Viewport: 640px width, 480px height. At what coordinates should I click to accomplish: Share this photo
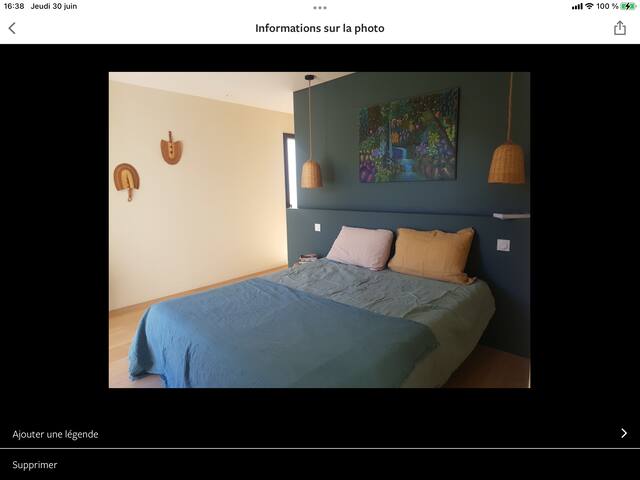(620, 28)
